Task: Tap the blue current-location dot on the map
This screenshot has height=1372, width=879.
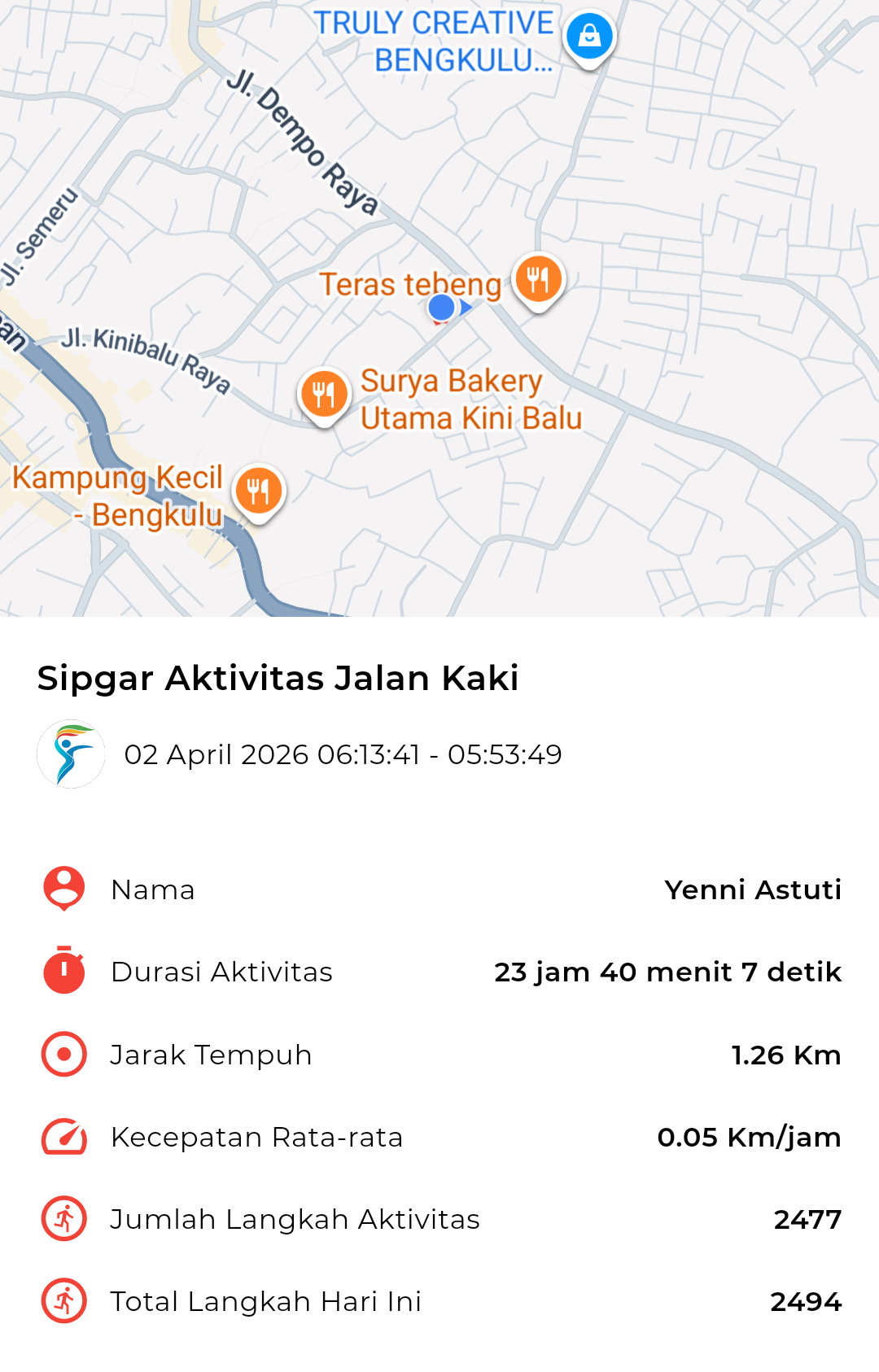Action: tap(442, 308)
